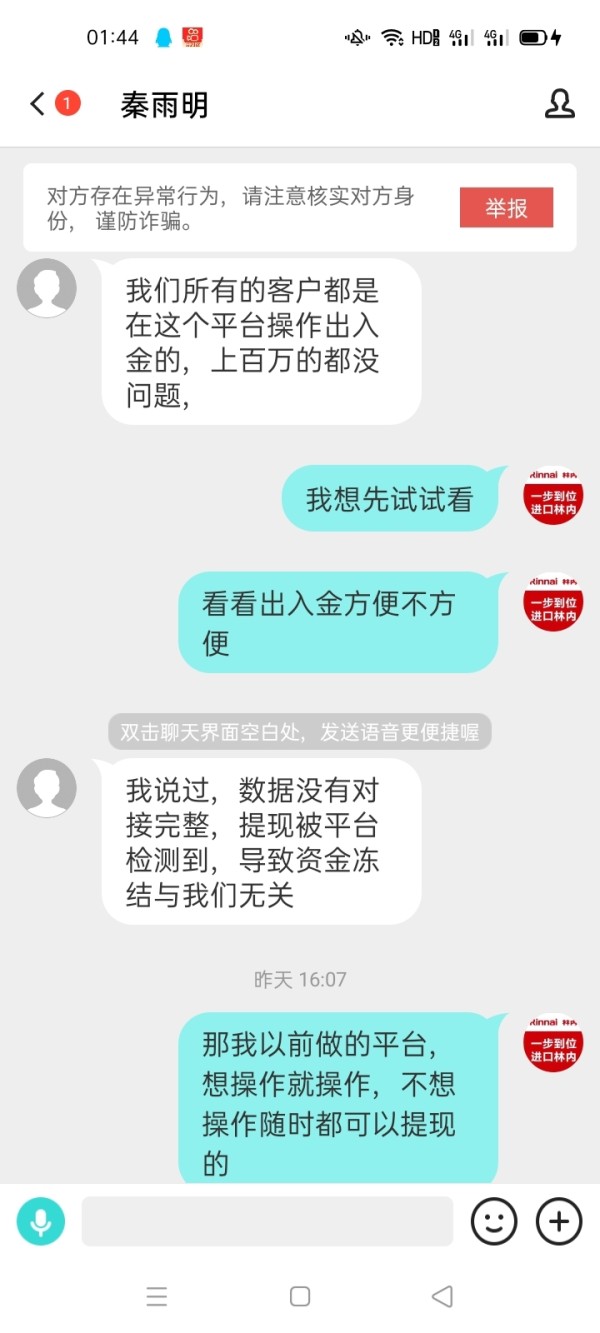Switch to voice input with the microphone
The height and width of the screenshot is (1333, 600).
[41, 1221]
